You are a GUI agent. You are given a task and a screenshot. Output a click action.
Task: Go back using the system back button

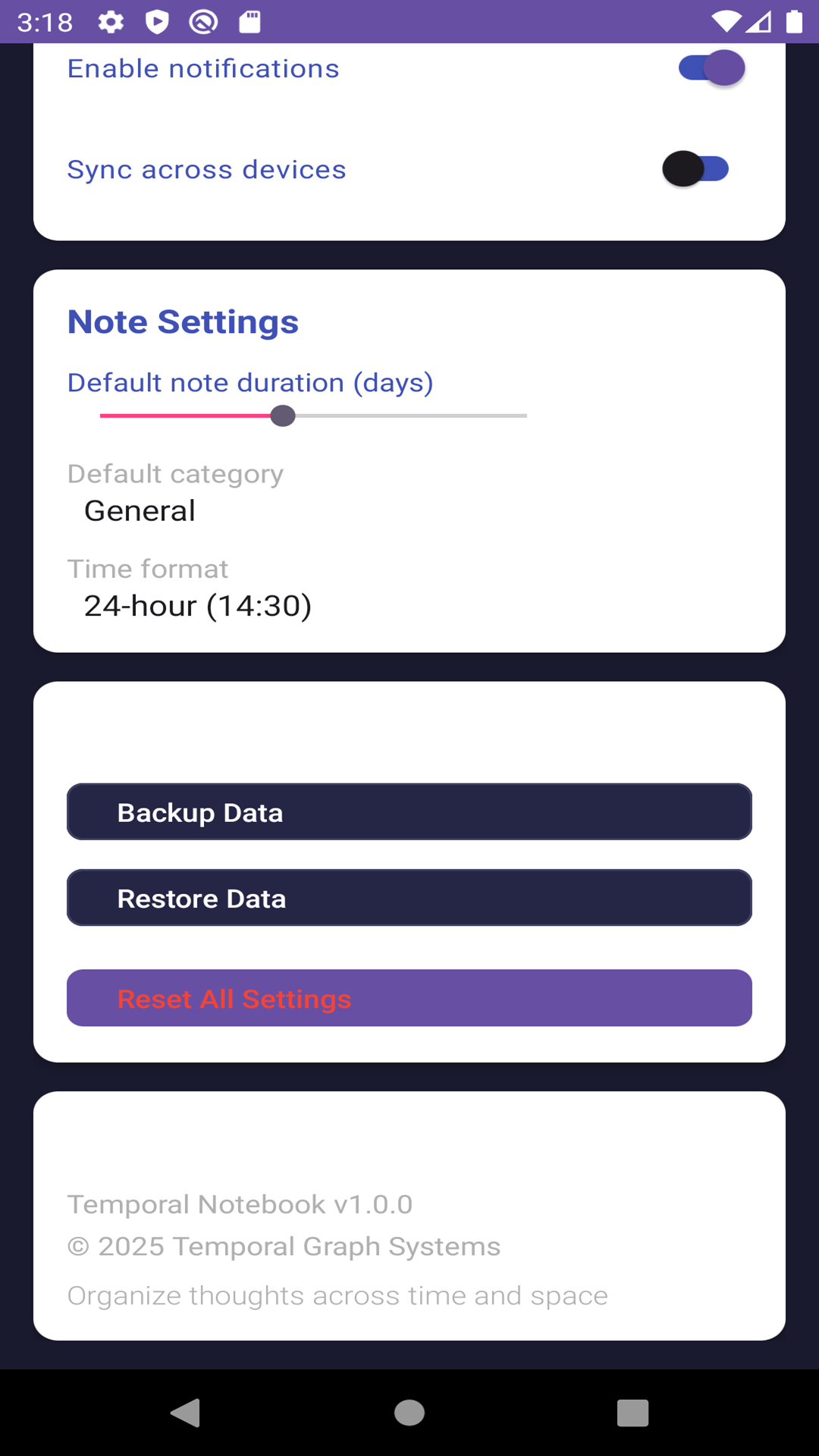point(186,1413)
